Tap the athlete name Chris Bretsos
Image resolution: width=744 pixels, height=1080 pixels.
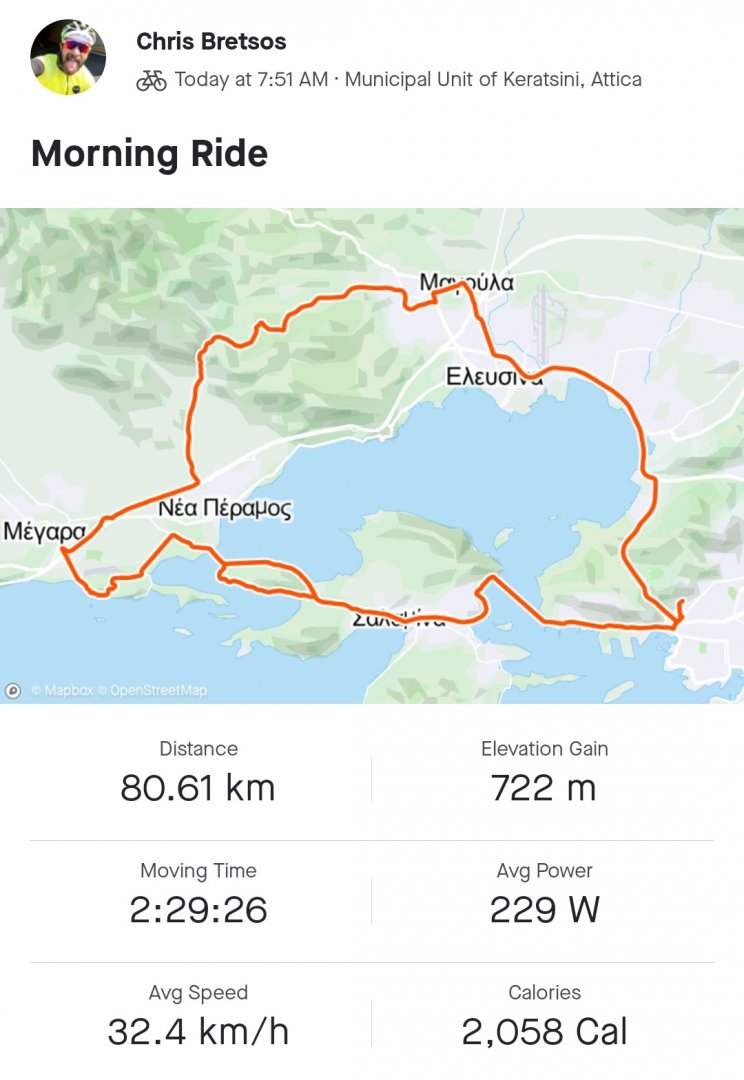(211, 42)
